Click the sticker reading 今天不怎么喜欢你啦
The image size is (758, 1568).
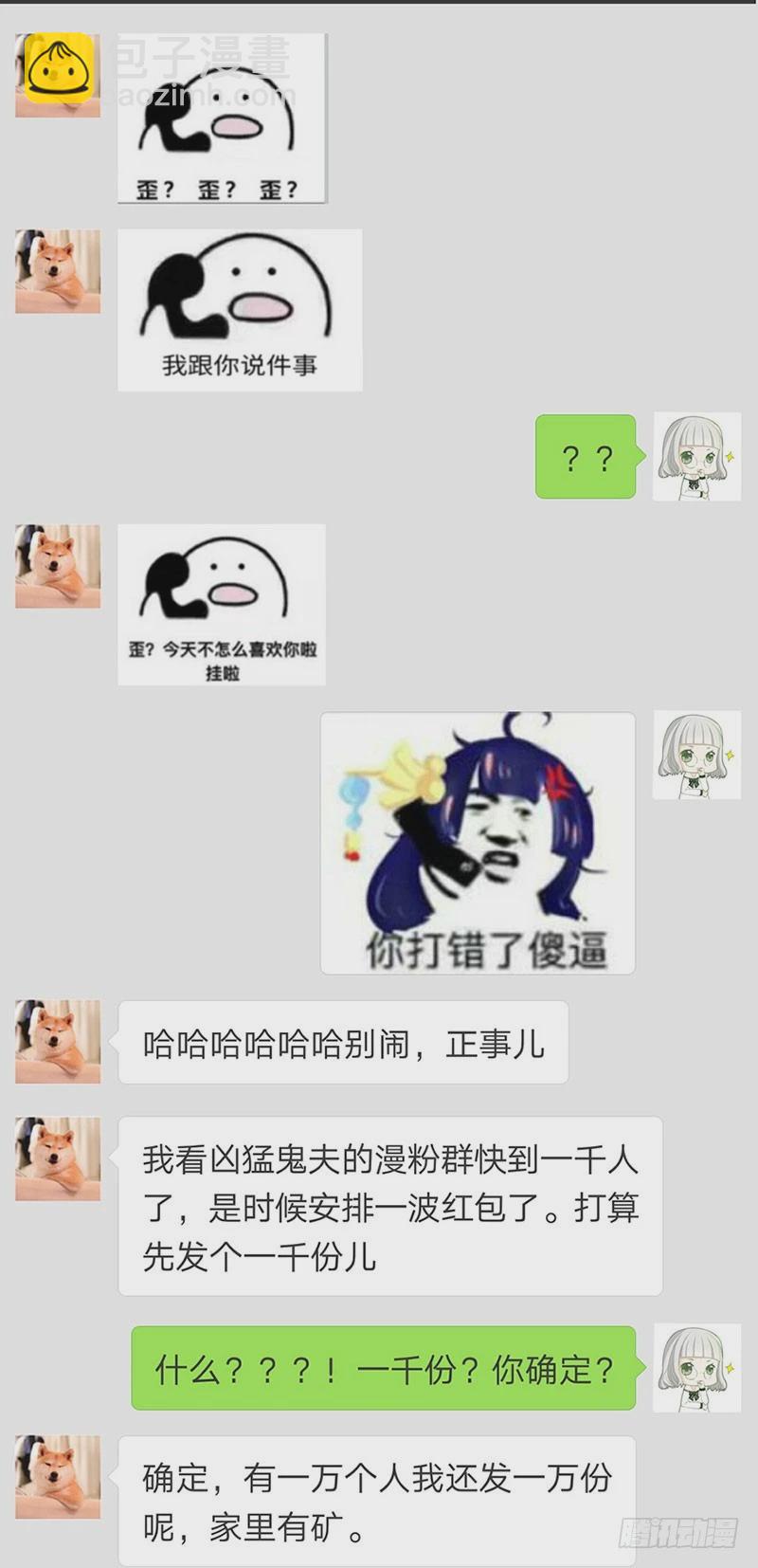point(221,604)
